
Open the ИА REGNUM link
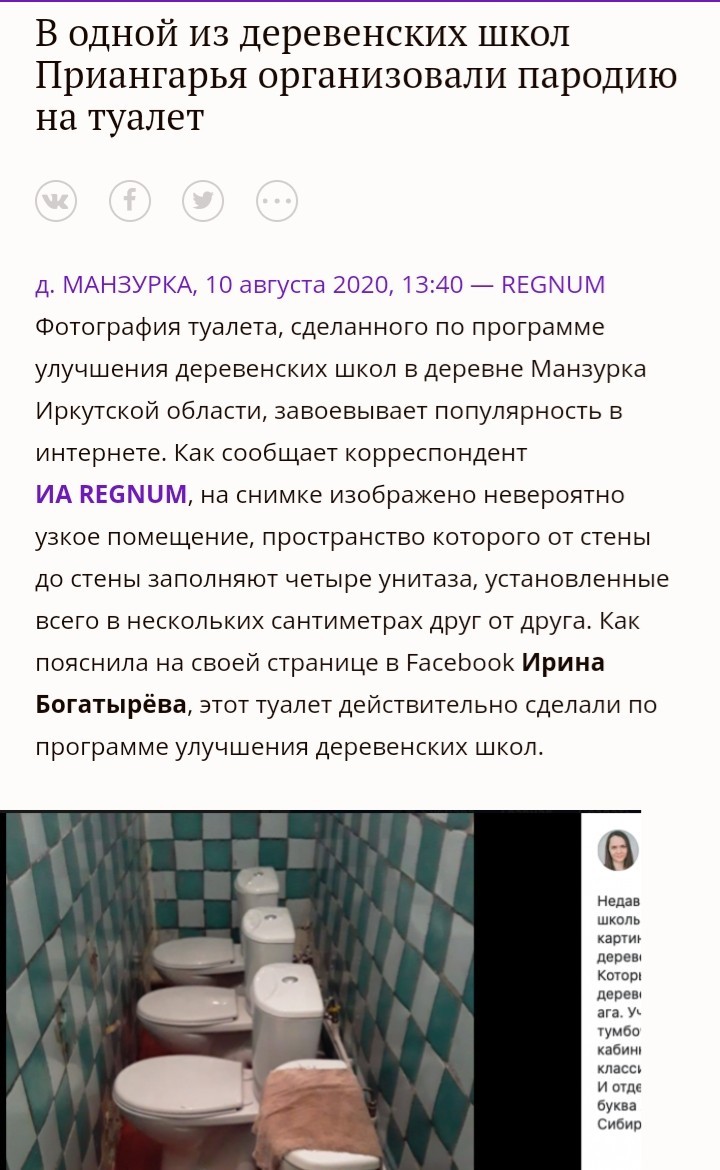pos(111,494)
